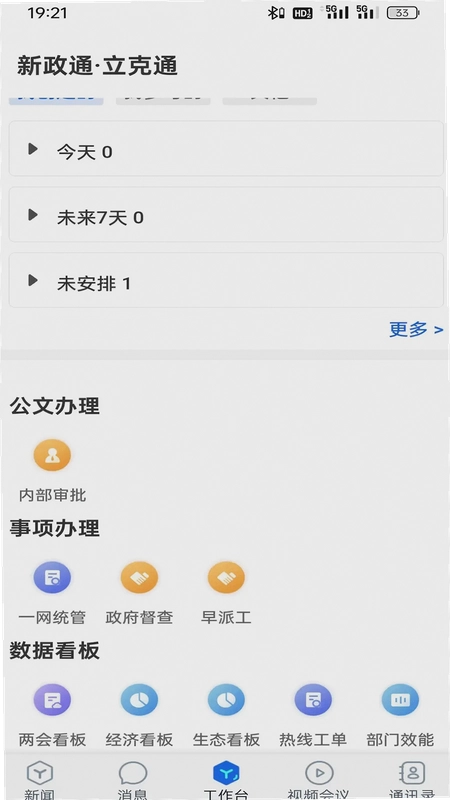The width and height of the screenshot is (450, 800).
Task: Switch to the 消息 tab
Action: (x=133, y=780)
